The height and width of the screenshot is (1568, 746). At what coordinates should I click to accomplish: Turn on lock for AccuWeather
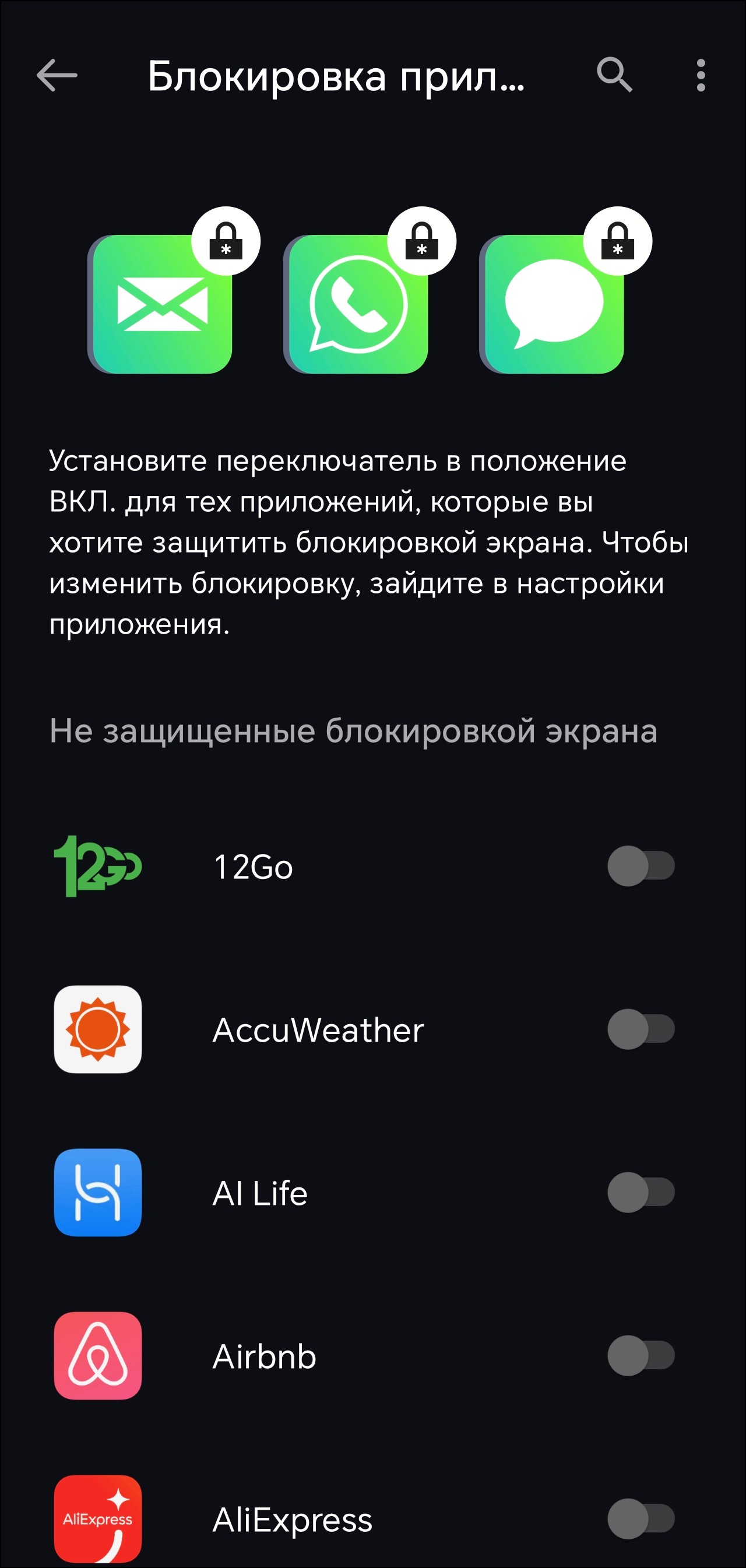pos(641,1029)
